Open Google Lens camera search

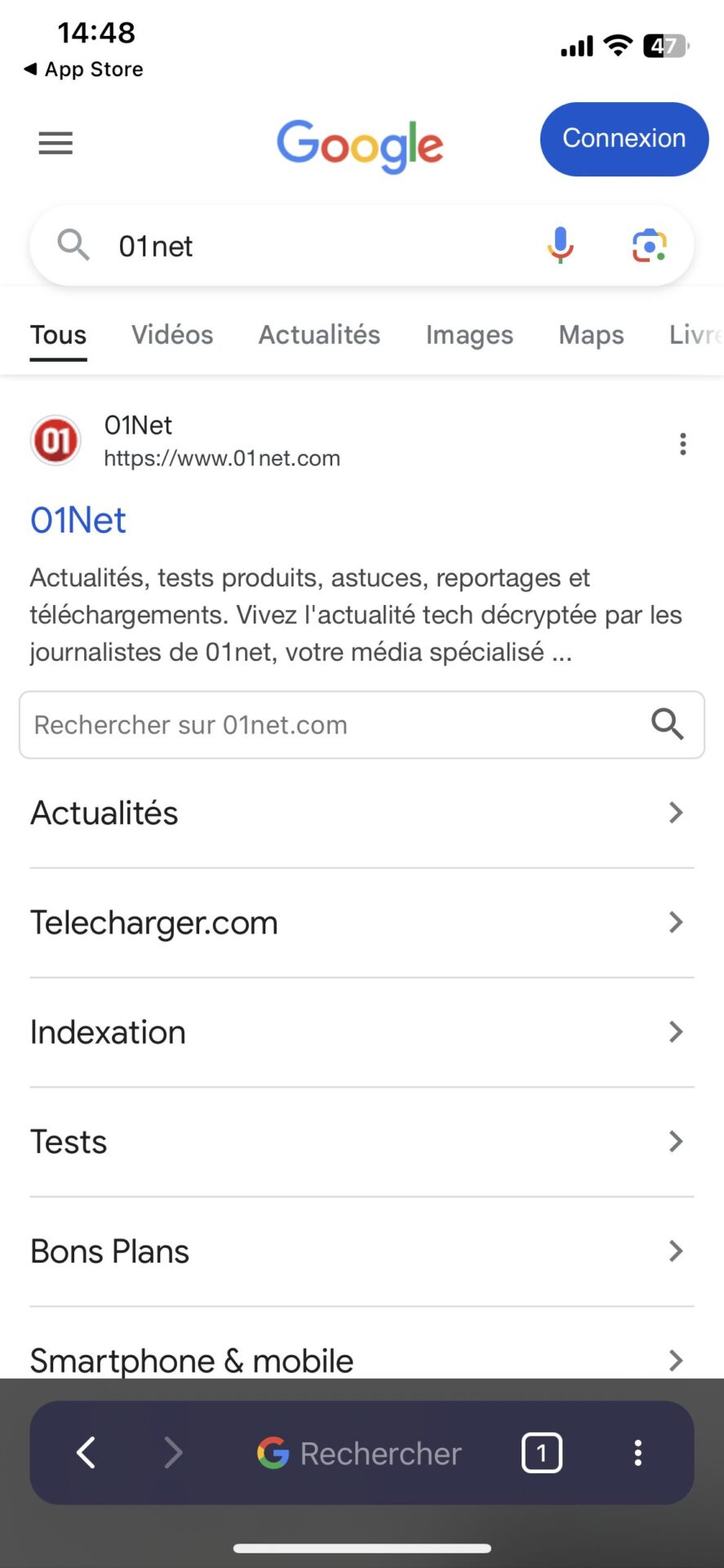pyautogui.click(x=650, y=246)
